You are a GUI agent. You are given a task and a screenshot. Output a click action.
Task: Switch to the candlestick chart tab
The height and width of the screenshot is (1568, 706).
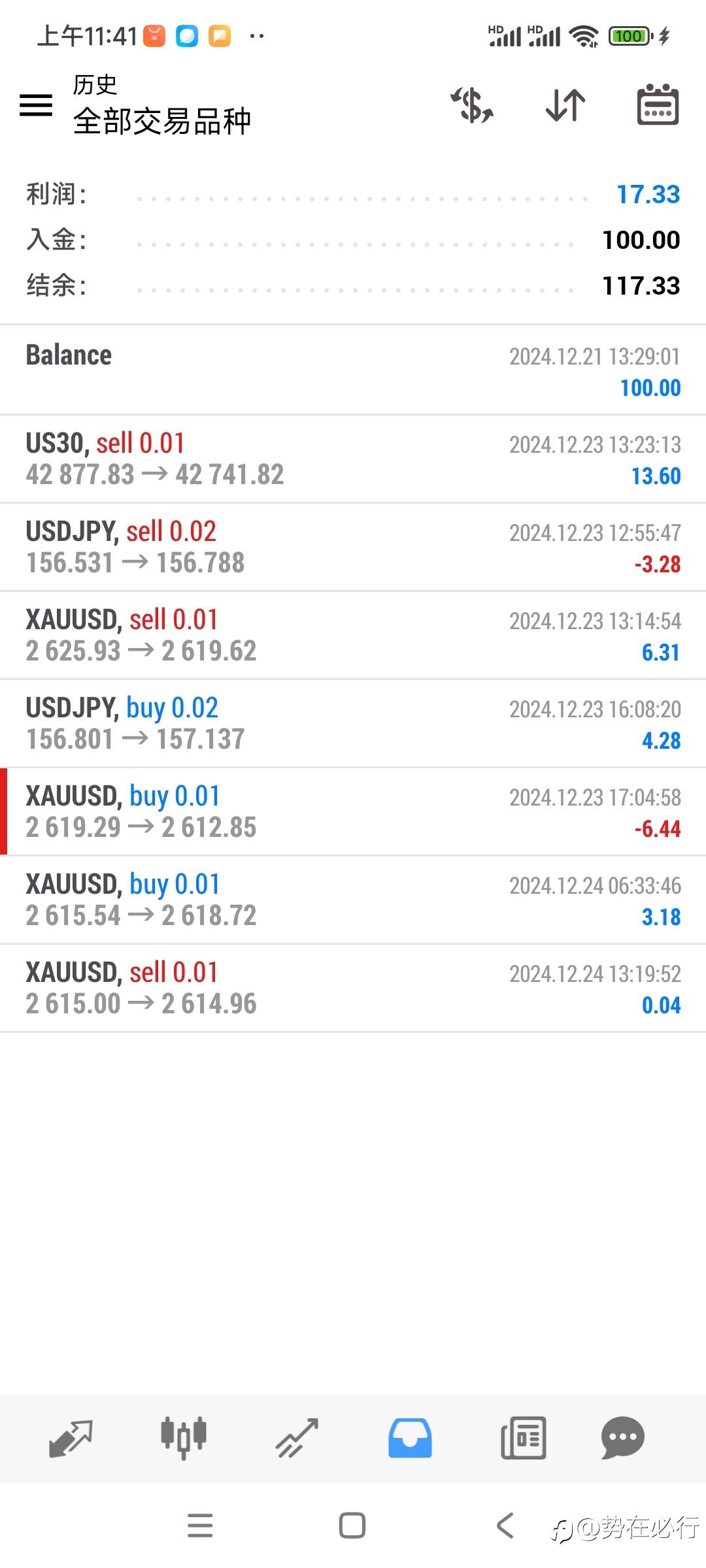point(184,1438)
